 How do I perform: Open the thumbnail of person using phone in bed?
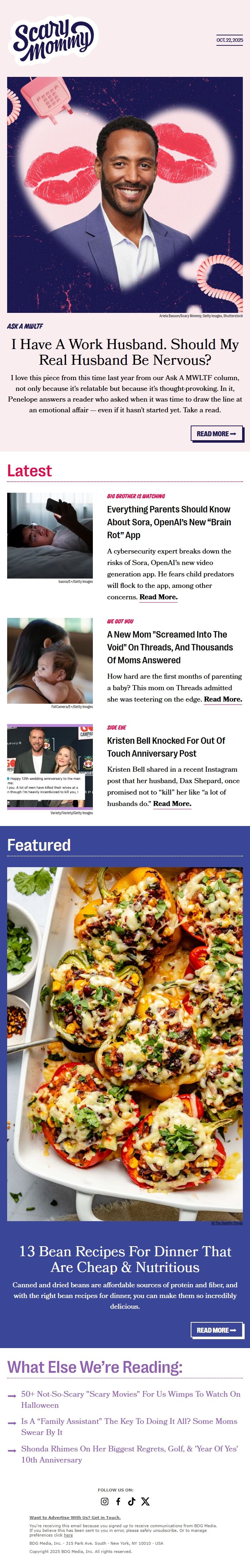[50, 535]
